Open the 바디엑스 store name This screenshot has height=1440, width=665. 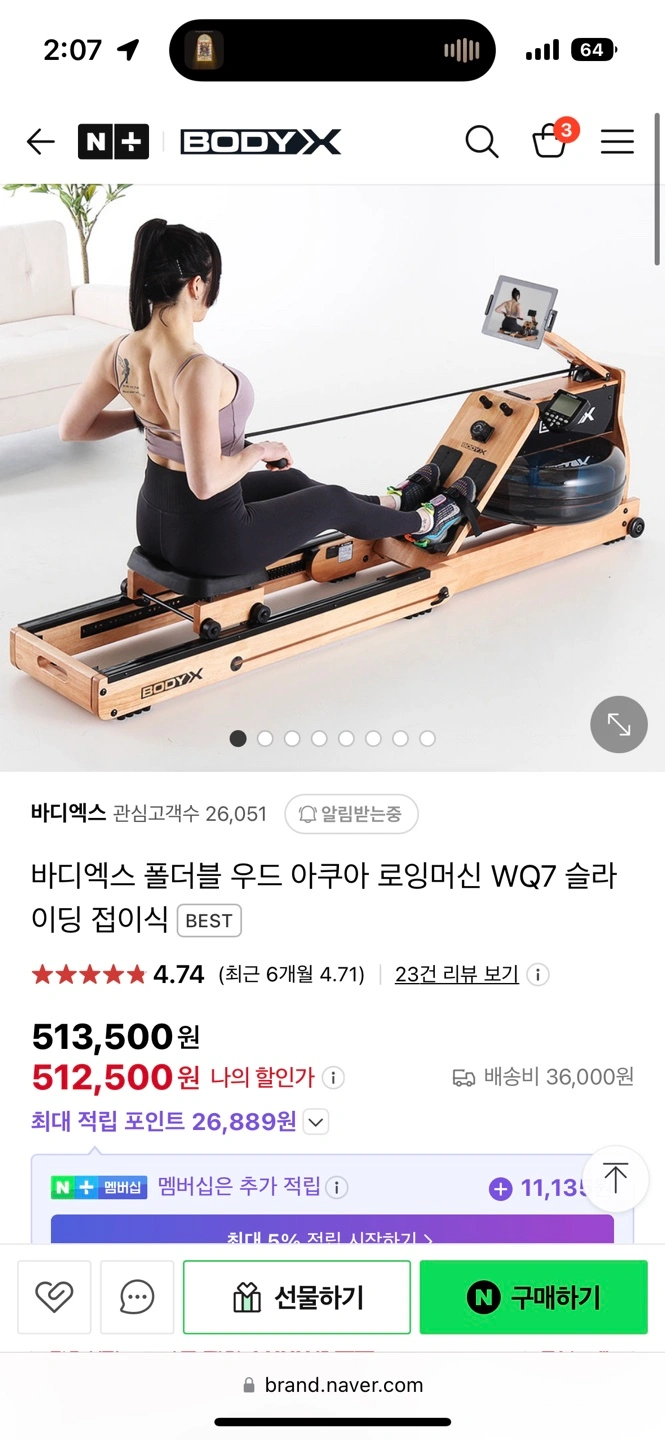[x=68, y=813]
